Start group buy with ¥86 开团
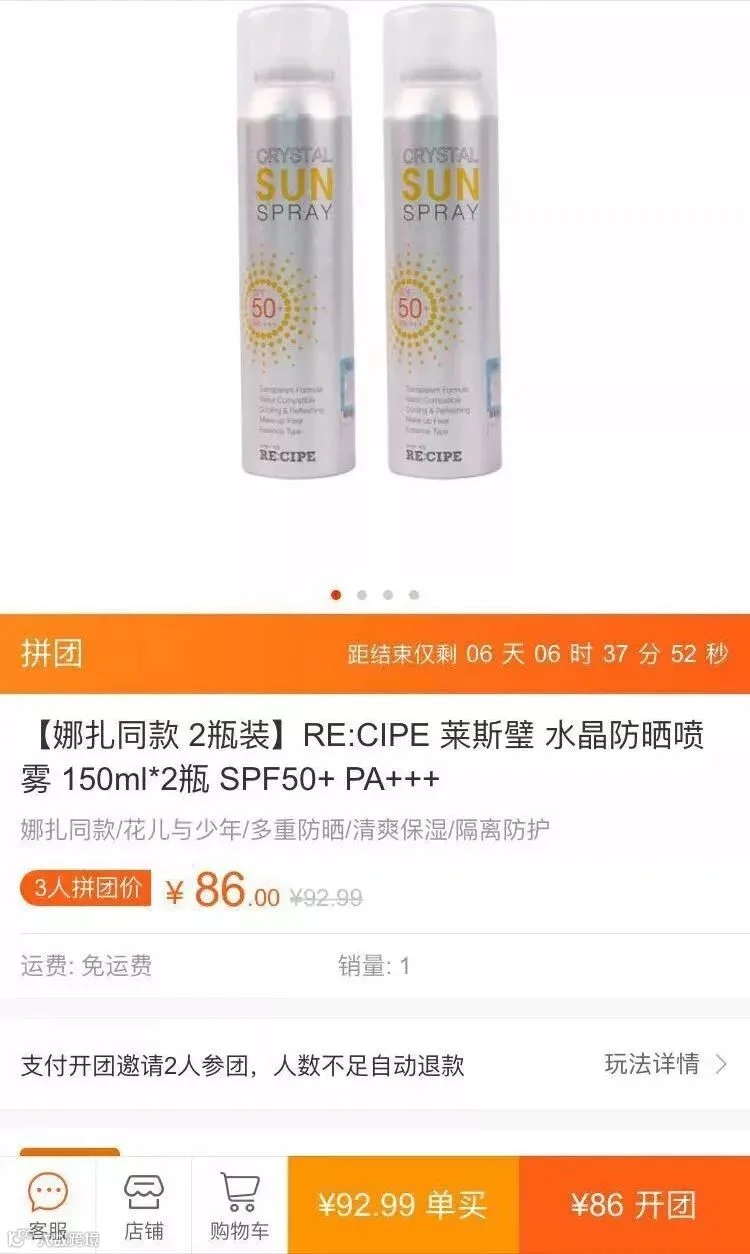Screen dimensions: 750x1254 tap(634, 1205)
